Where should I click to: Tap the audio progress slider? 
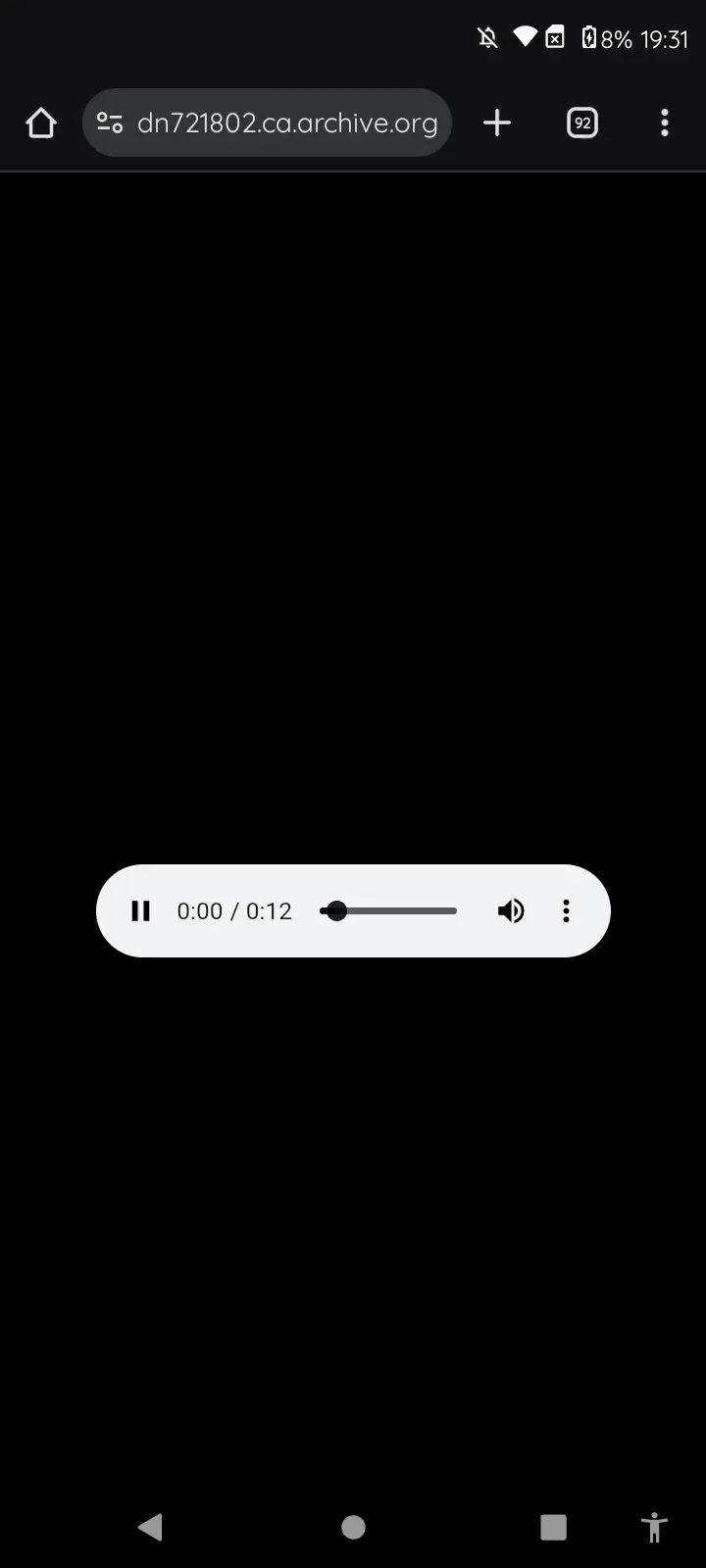coord(388,911)
